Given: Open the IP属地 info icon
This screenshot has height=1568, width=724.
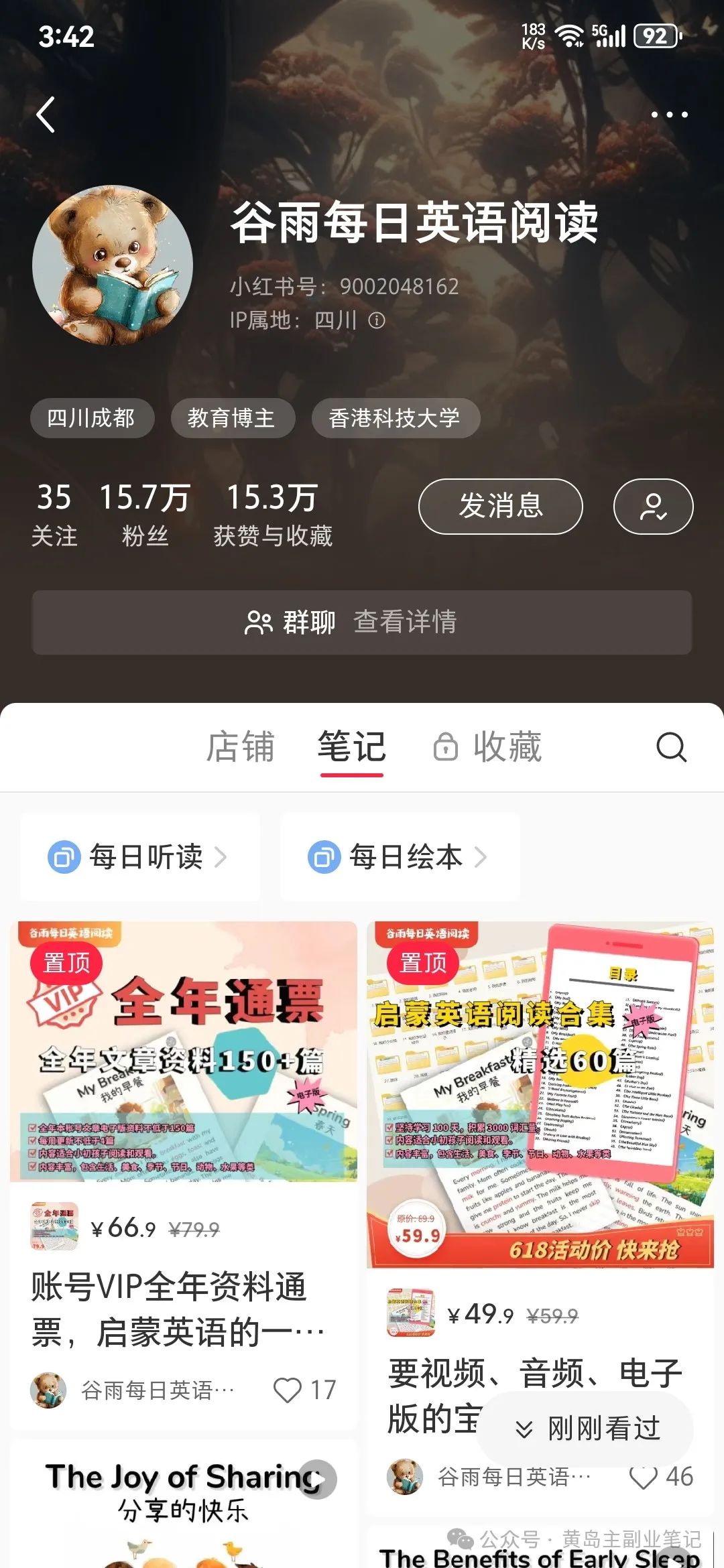Looking at the screenshot, I should (377, 320).
